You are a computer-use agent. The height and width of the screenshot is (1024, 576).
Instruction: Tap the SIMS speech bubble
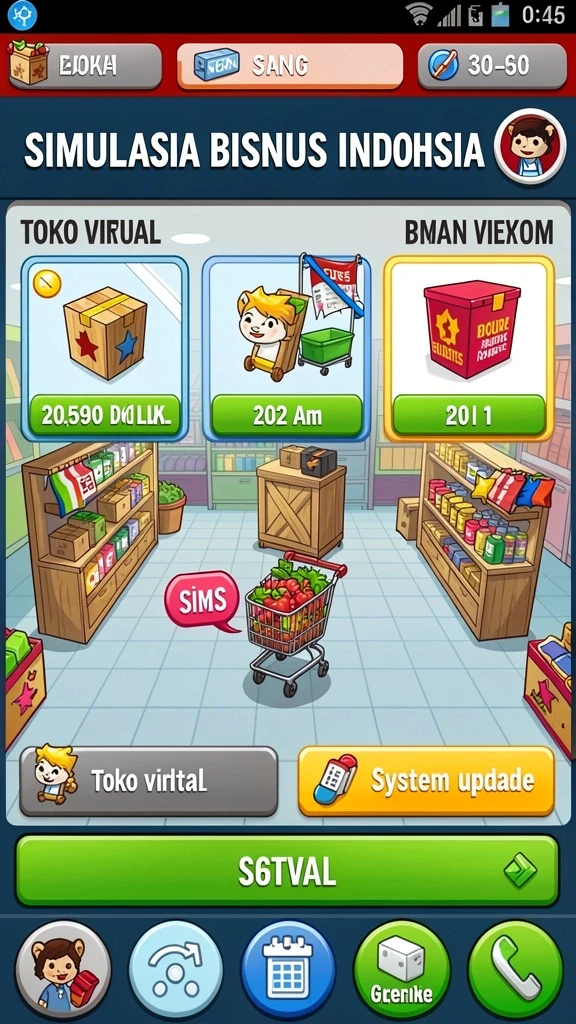point(202,600)
